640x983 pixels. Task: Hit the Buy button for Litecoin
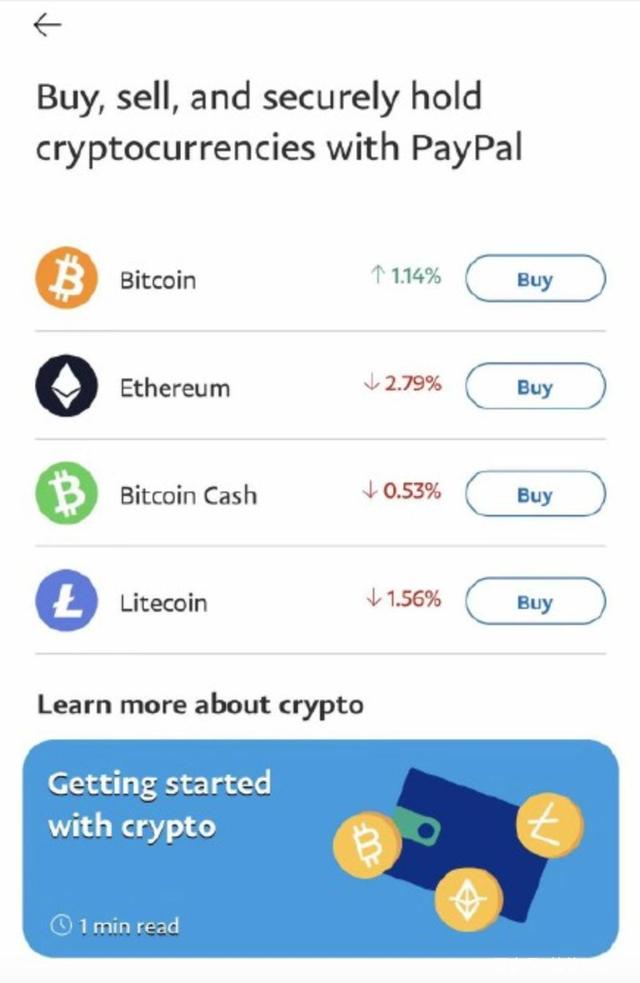coord(535,602)
